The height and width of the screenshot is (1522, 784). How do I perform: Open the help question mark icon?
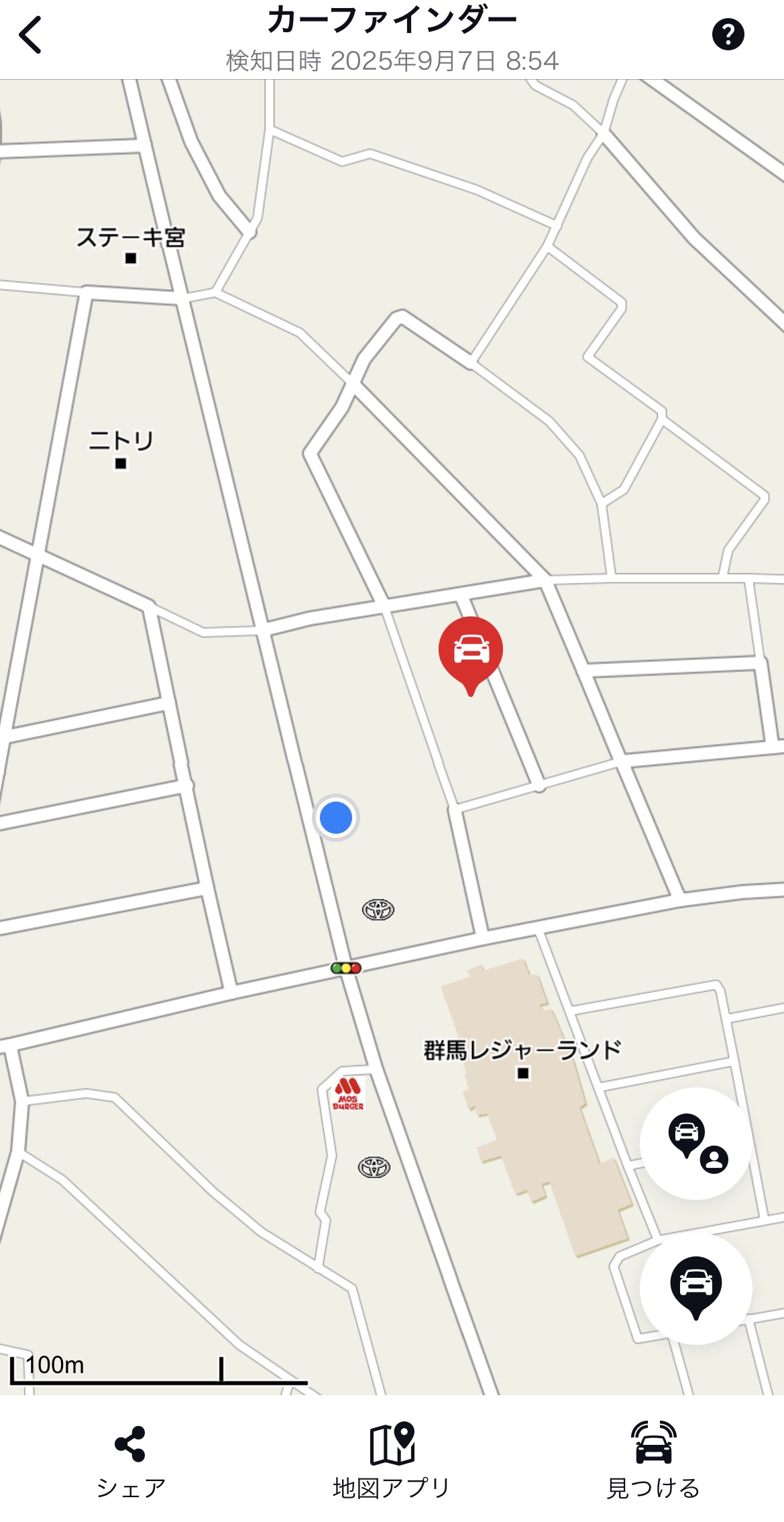728,34
